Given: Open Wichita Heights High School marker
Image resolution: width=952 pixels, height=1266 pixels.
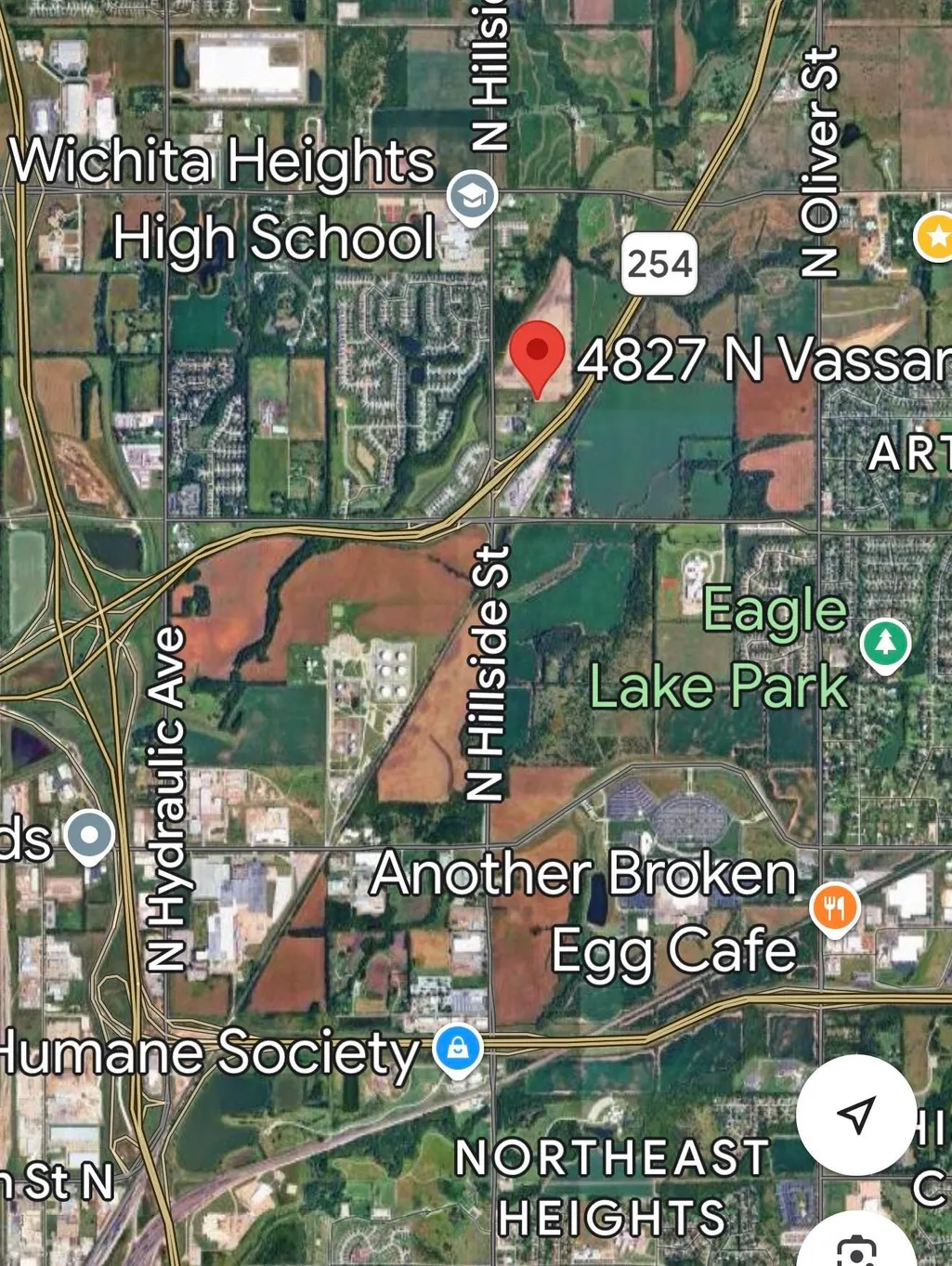Looking at the screenshot, I should (x=472, y=199).
